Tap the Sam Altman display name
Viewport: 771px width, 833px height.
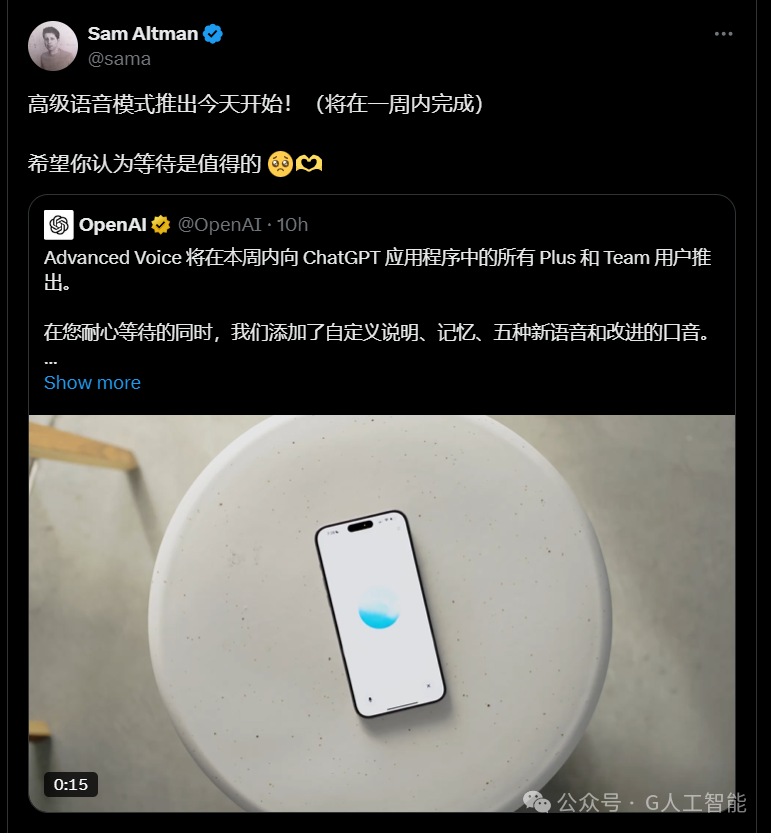(x=143, y=34)
